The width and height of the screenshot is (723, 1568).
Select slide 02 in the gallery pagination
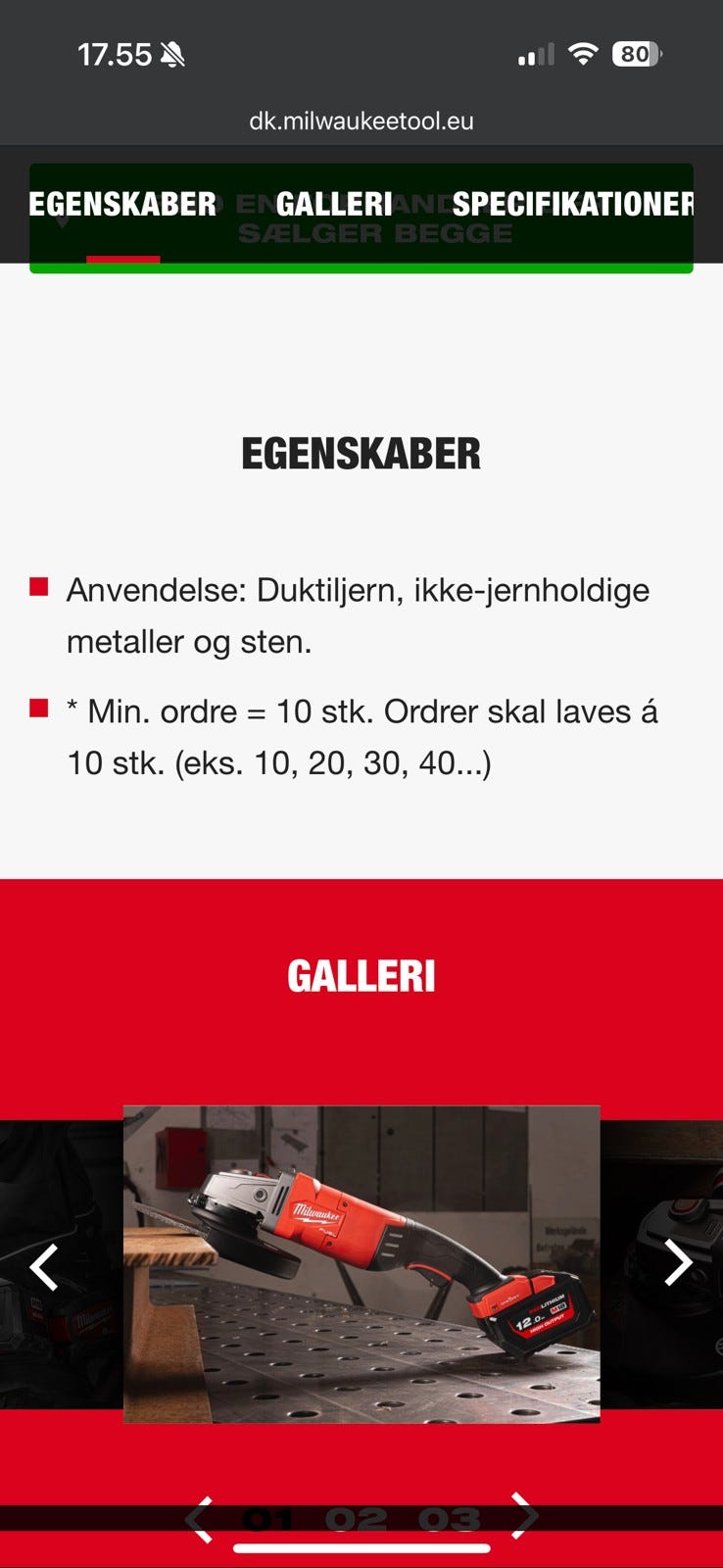[360, 1515]
